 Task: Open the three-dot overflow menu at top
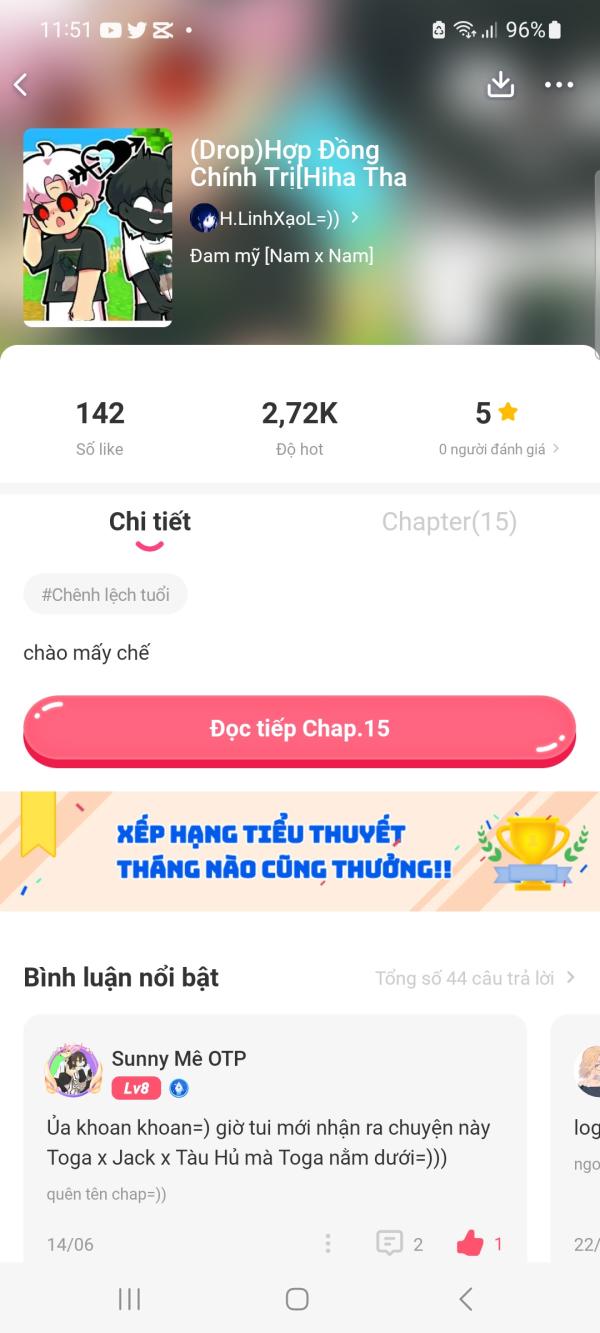pyautogui.click(x=559, y=85)
